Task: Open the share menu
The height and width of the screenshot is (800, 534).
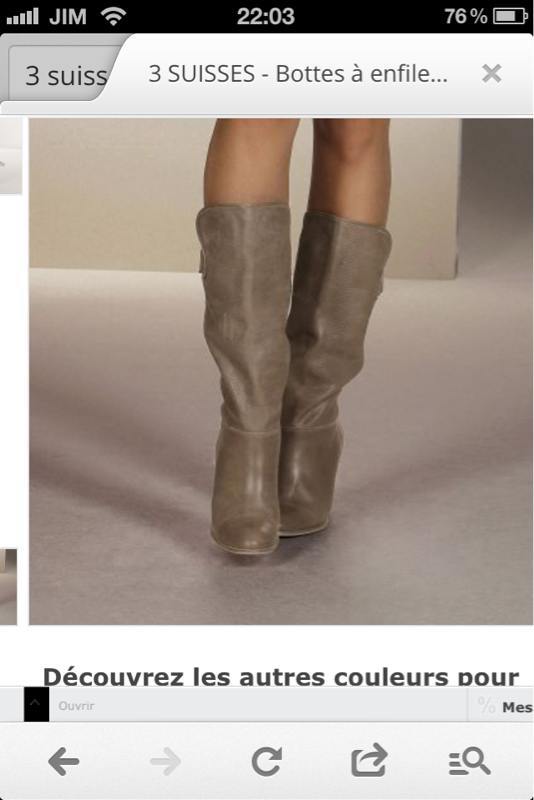Action: coord(369,761)
